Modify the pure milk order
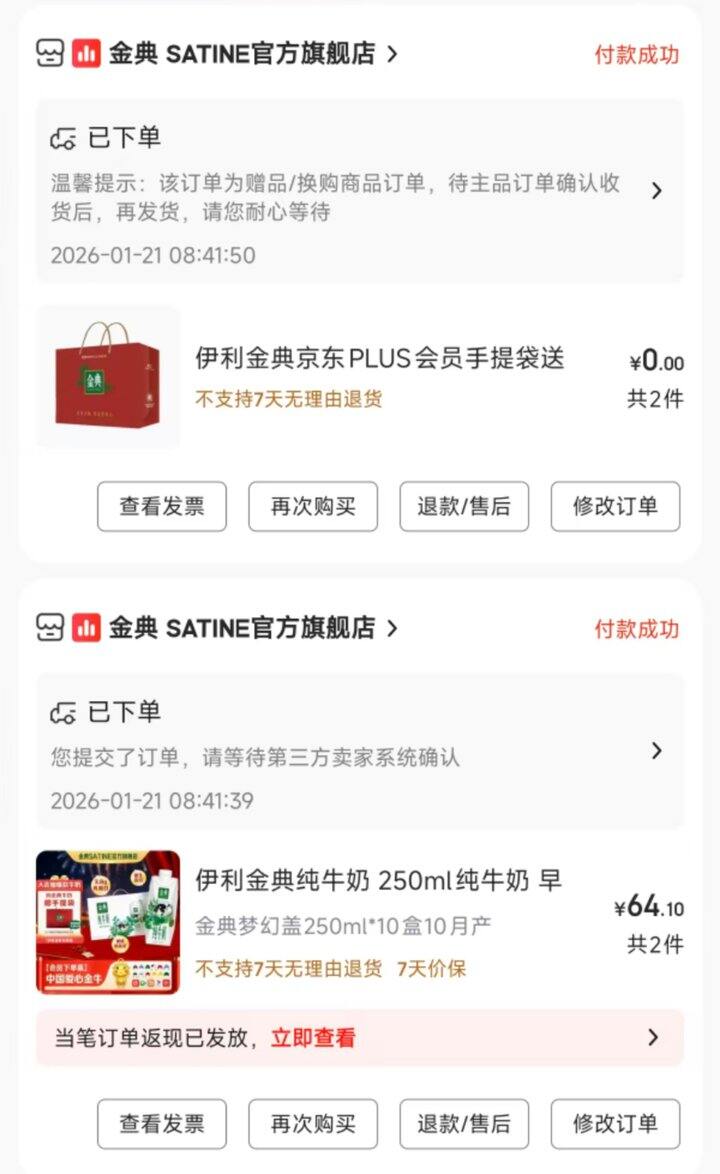720x1174 pixels. (x=615, y=1123)
